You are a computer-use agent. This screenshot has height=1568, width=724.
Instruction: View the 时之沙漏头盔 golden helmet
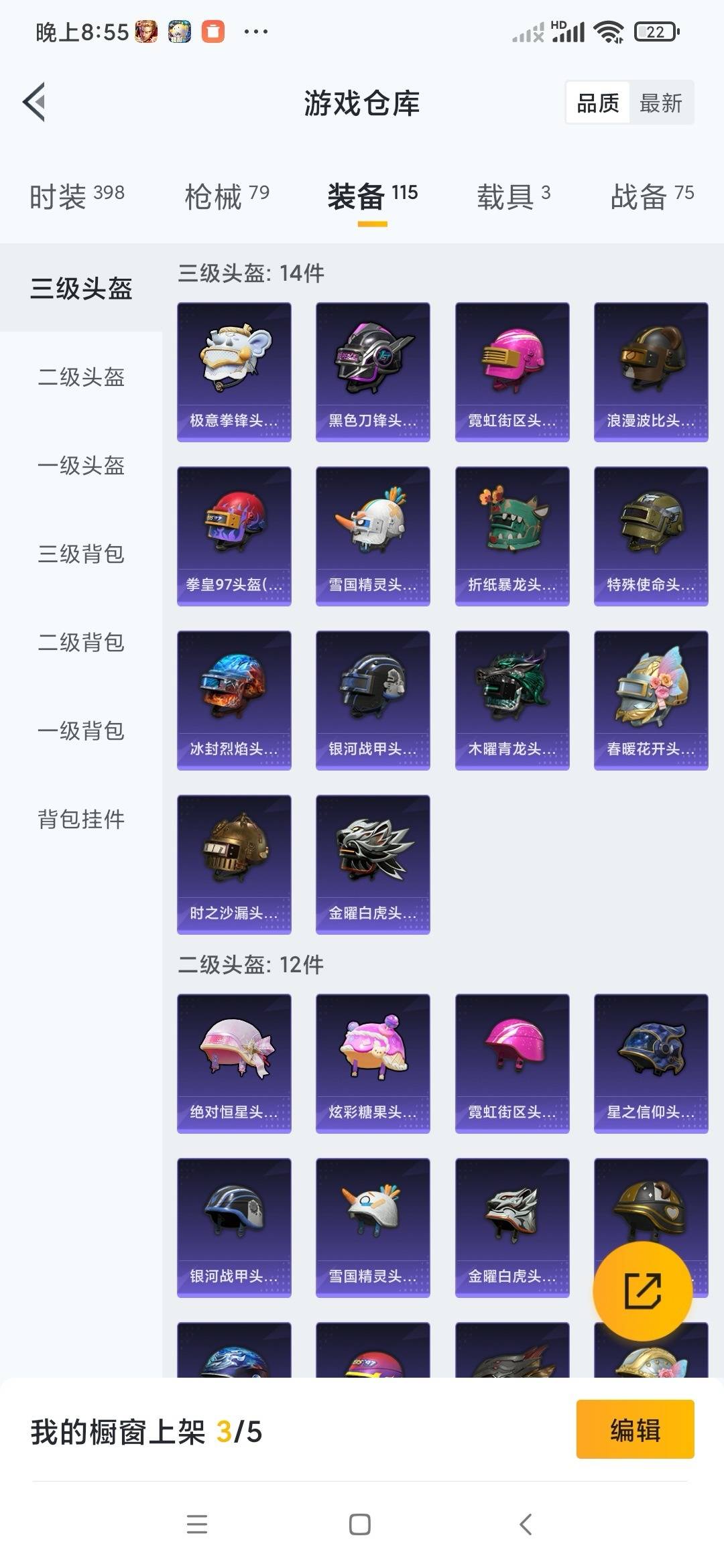click(233, 863)
